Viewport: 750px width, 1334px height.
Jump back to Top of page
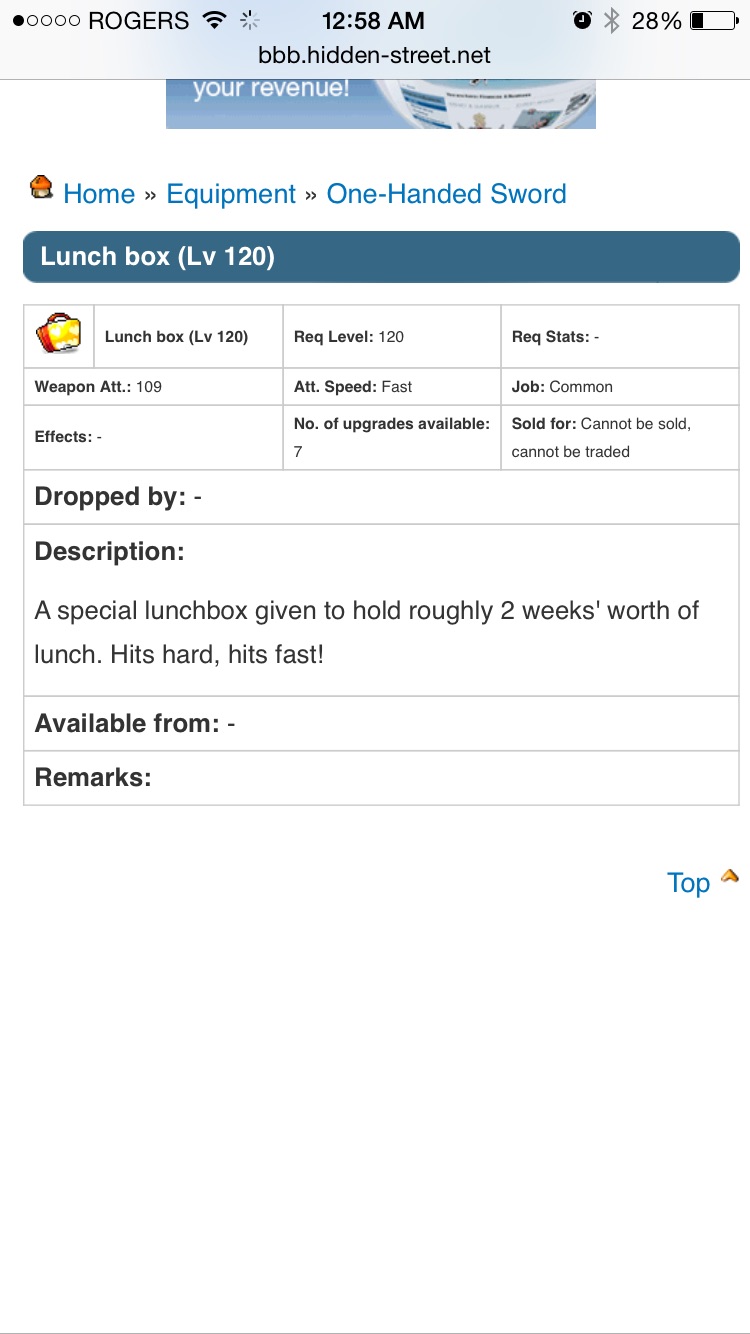pyautogui.click(x=688, y=883)
